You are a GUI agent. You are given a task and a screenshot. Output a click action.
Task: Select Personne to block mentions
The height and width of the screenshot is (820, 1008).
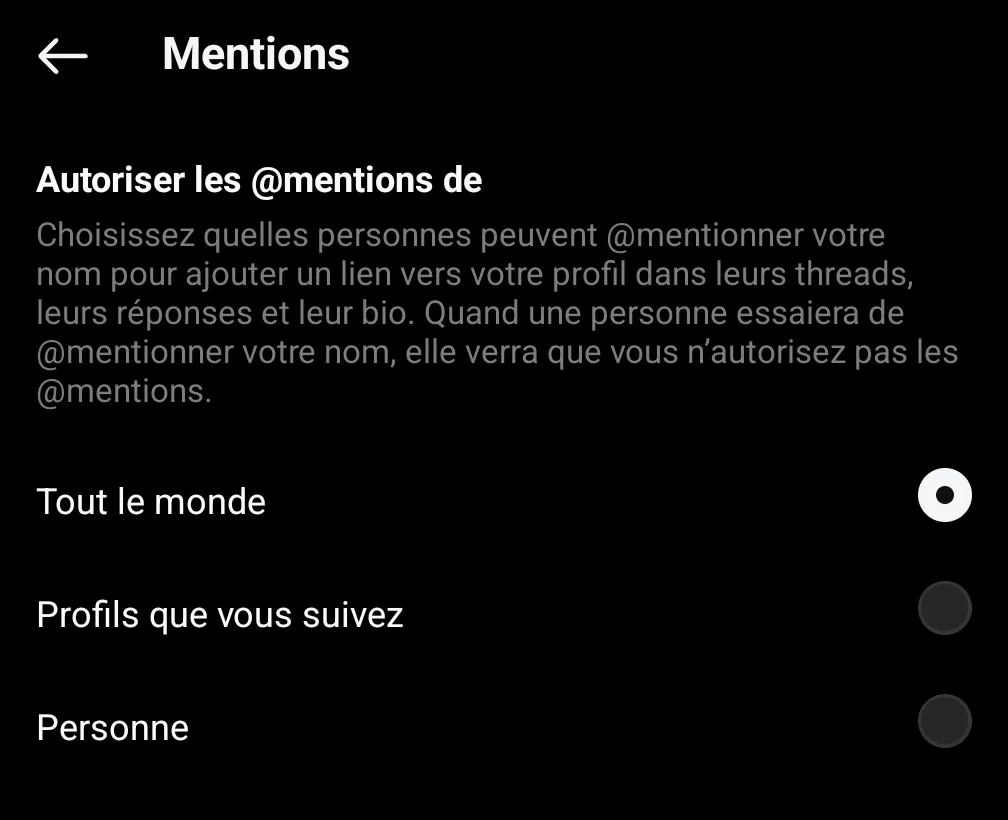coord(944,721)
